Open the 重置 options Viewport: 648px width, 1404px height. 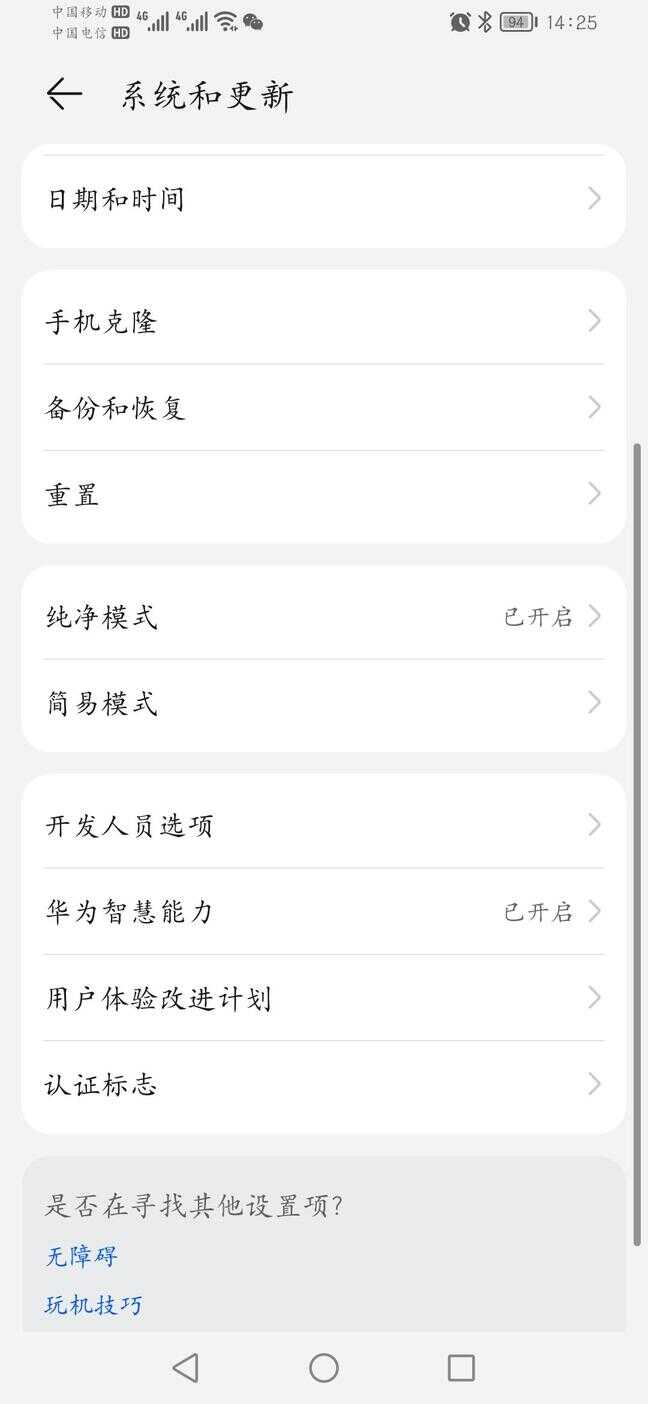pos(323,494)
